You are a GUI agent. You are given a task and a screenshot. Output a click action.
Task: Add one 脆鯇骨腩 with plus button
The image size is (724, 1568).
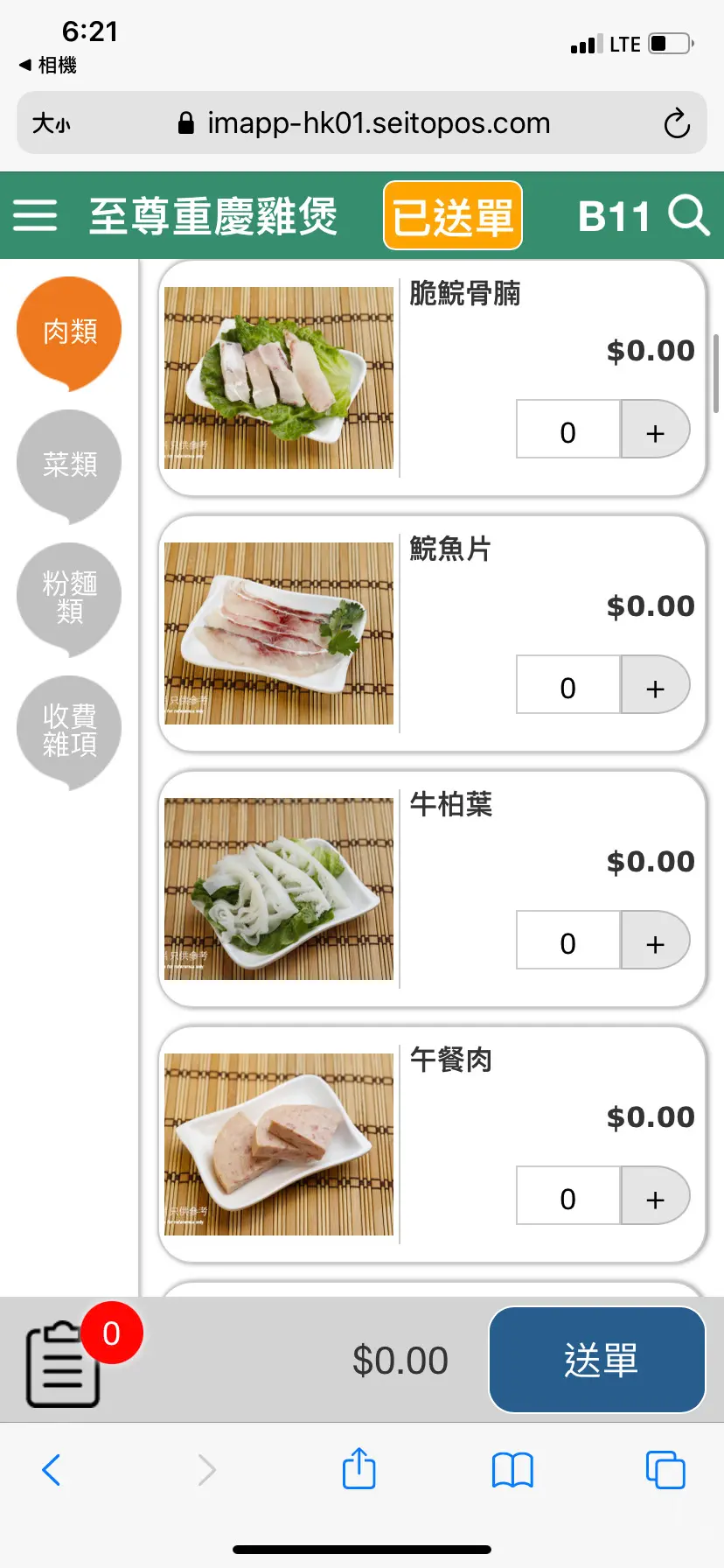(655, 430)
